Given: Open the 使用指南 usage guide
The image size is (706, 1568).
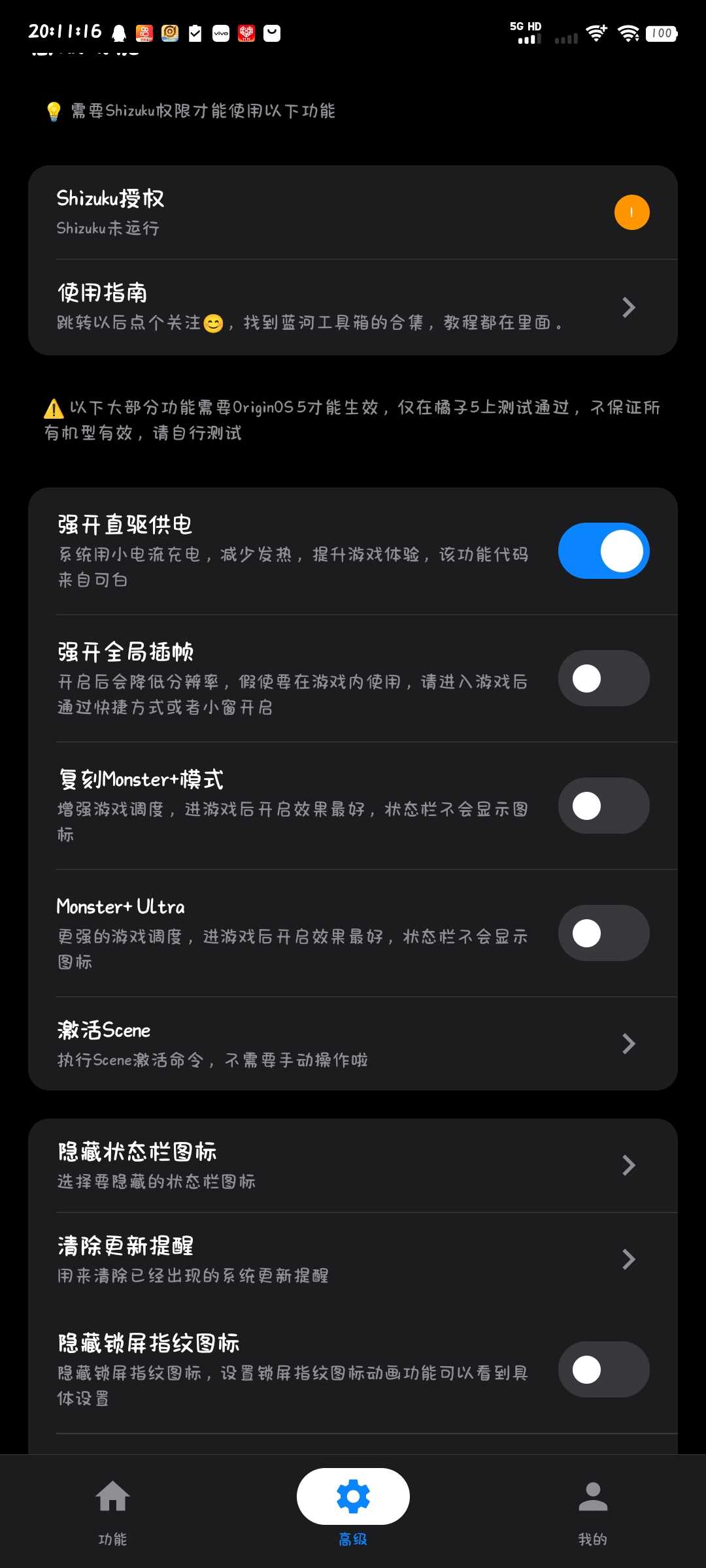Looking at the screenshot, I should [353, 307].
